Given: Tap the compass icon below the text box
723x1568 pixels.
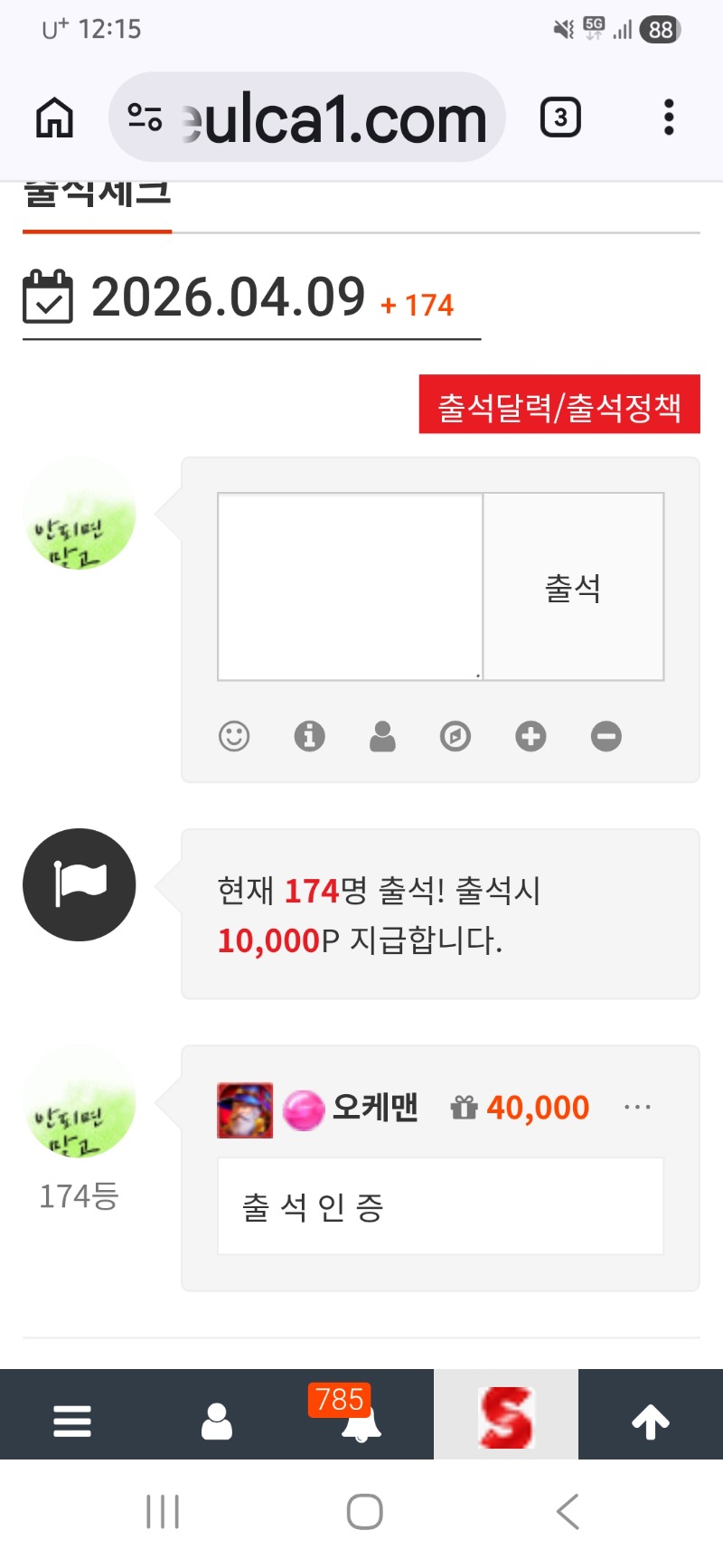Looking at the screenshot, I should click(455, 736).
